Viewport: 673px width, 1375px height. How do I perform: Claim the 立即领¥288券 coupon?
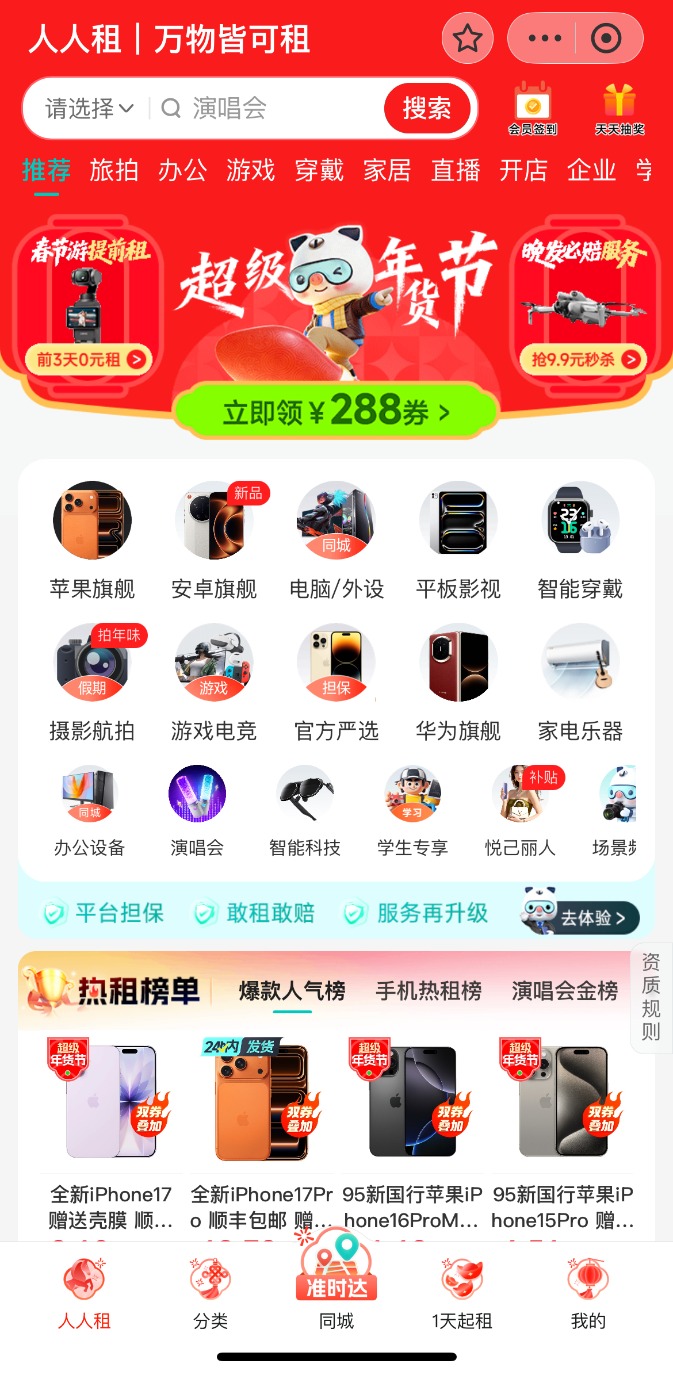click(x=336, y=411)
